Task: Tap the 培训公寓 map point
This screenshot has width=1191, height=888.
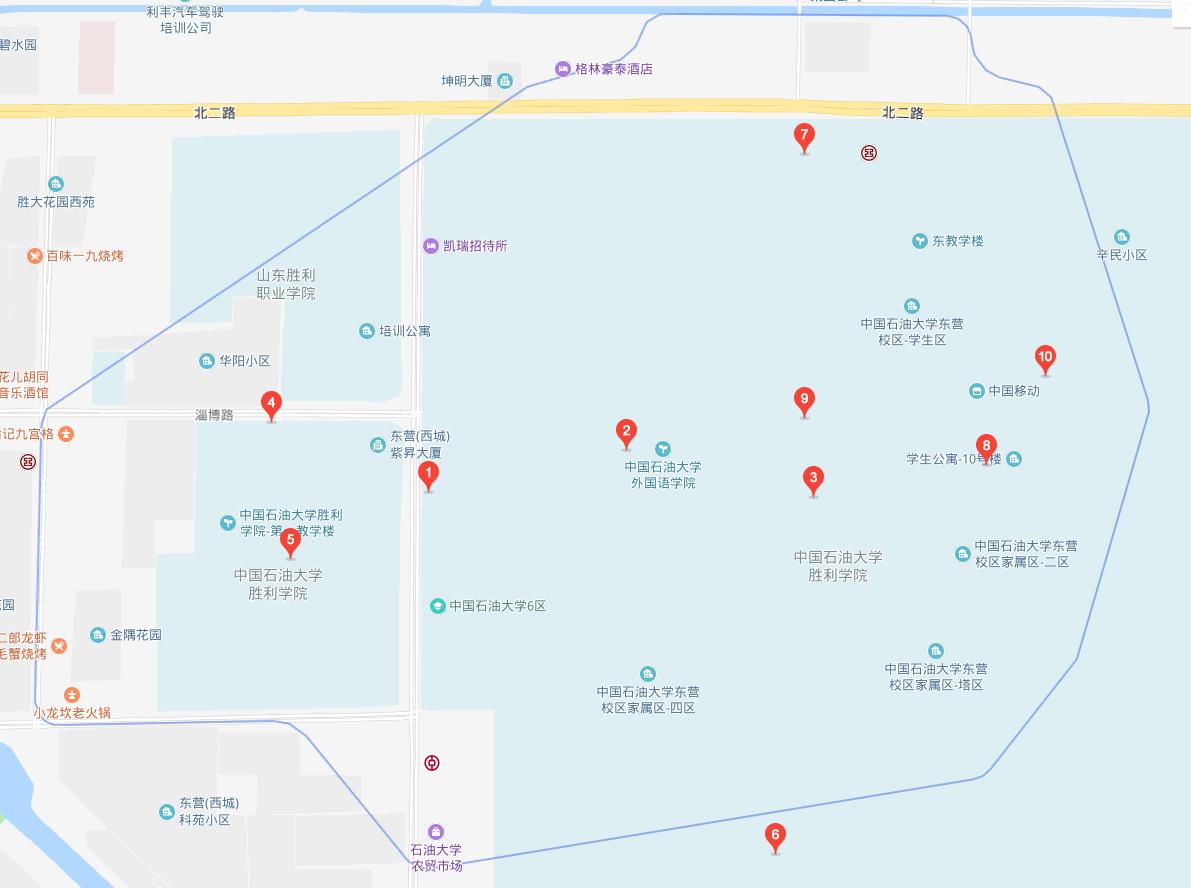Action: pyautogui.click(x=367, y=331)
